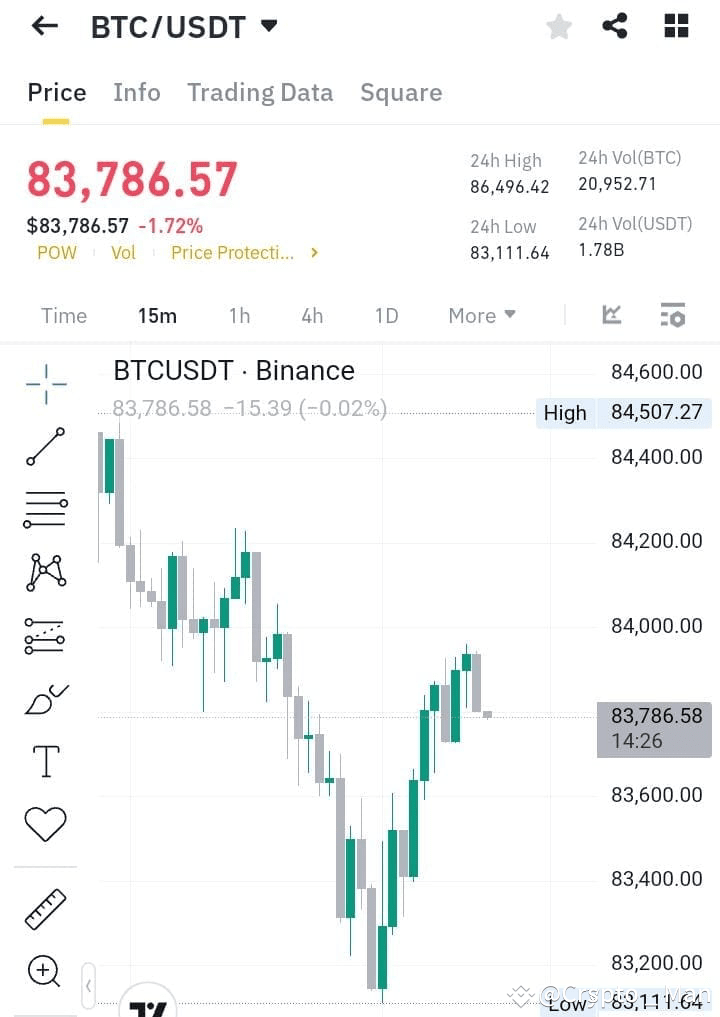The height and width of the screenshot is (1017, 720).
Task: Toggle BTC/USDT as a favorite star
Action: (x=558, y=27)
